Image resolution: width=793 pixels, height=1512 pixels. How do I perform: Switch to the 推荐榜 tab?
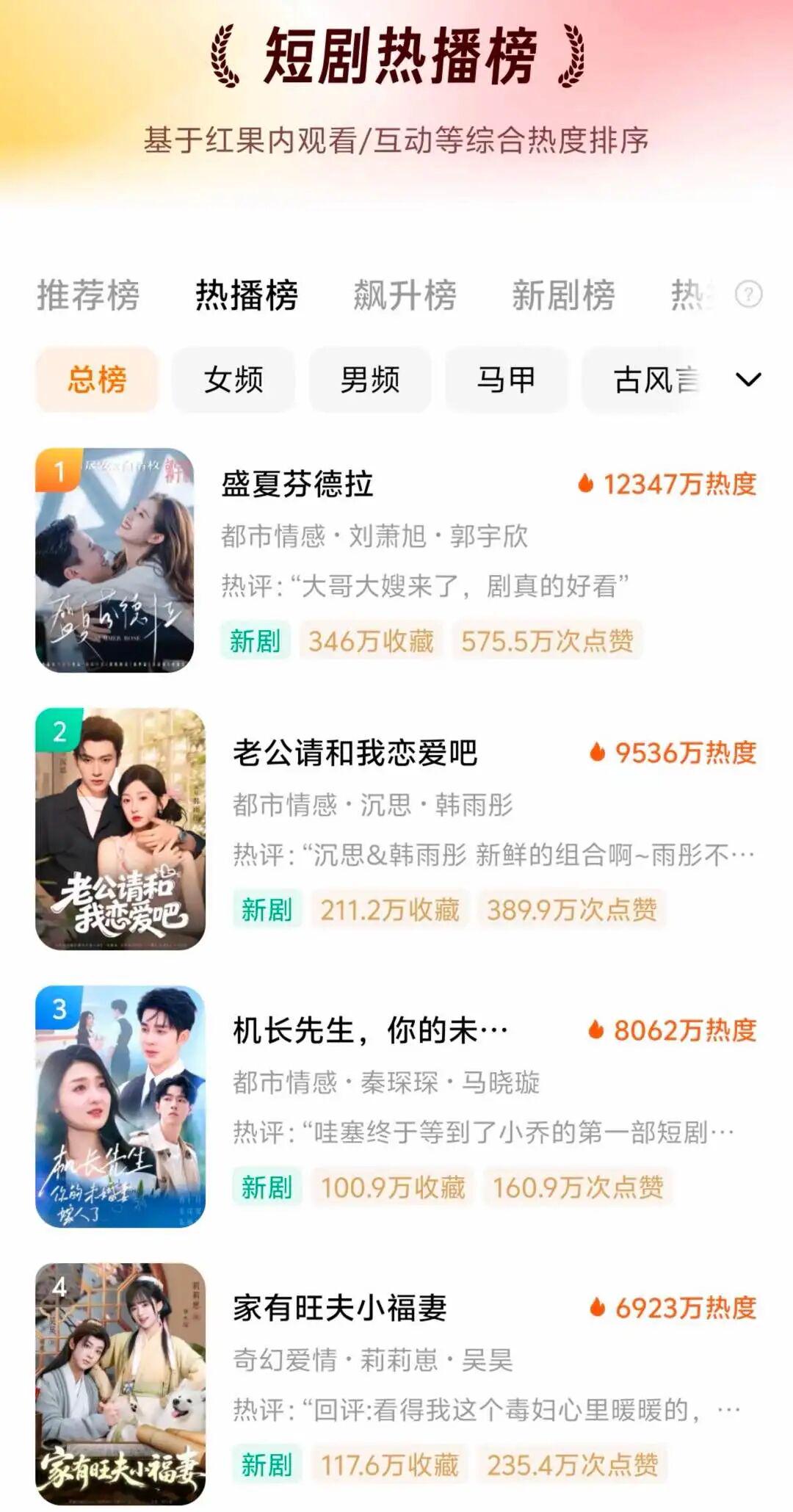(88, 295)
